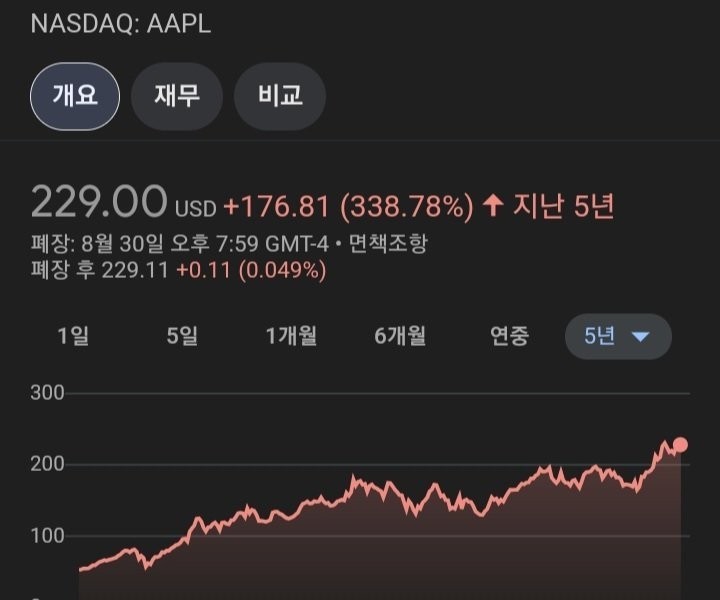Select the 1개월 chart range
720x600 pixels.
point(292,336)
